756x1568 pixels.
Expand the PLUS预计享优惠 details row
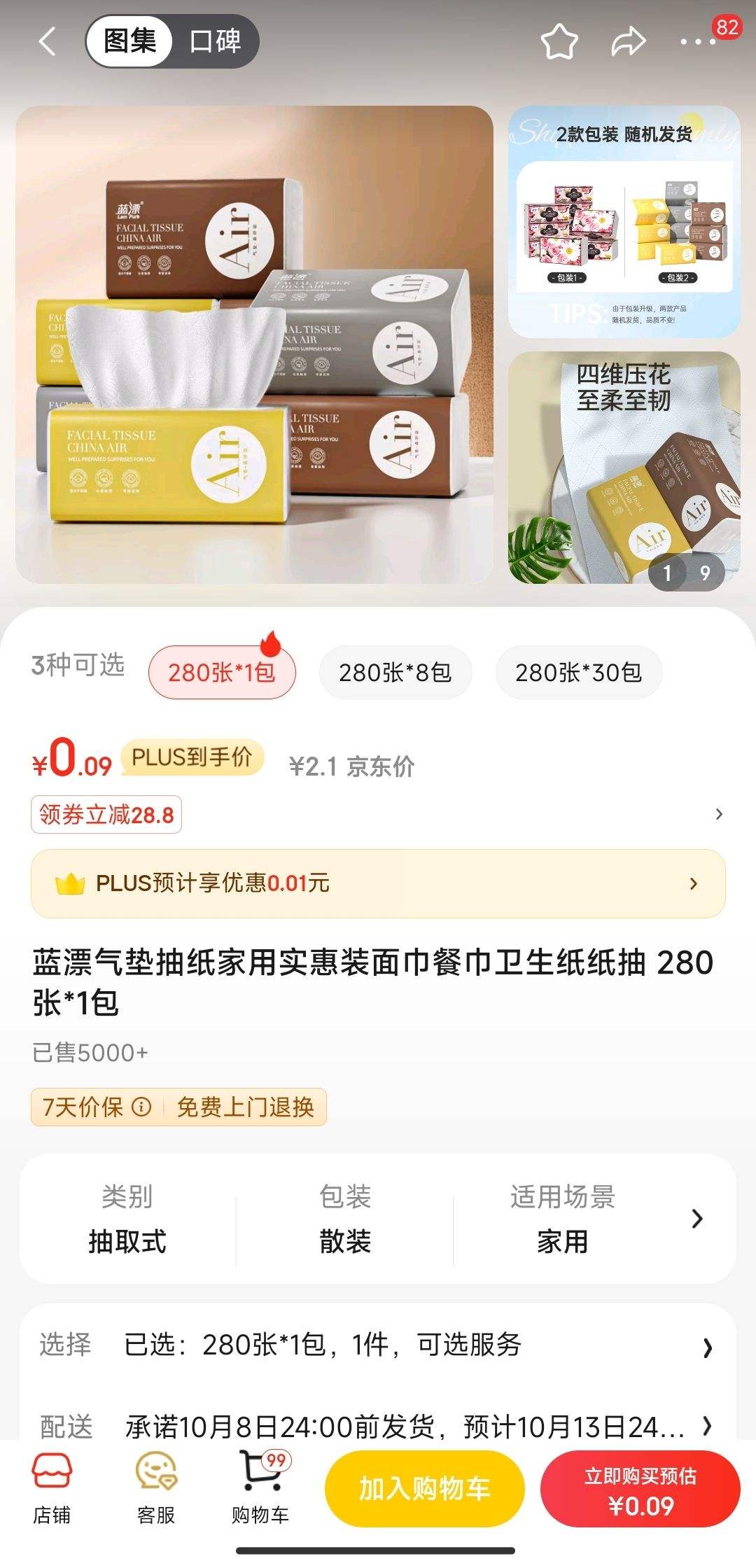378,884
